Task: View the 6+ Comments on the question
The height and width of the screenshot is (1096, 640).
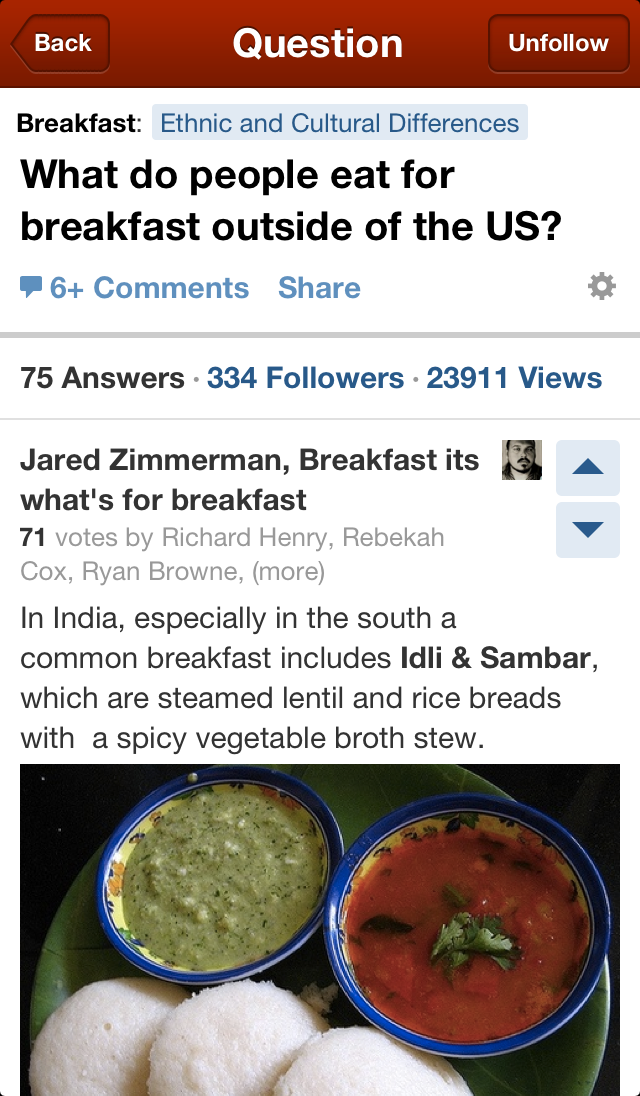Action: coord(135,288)
